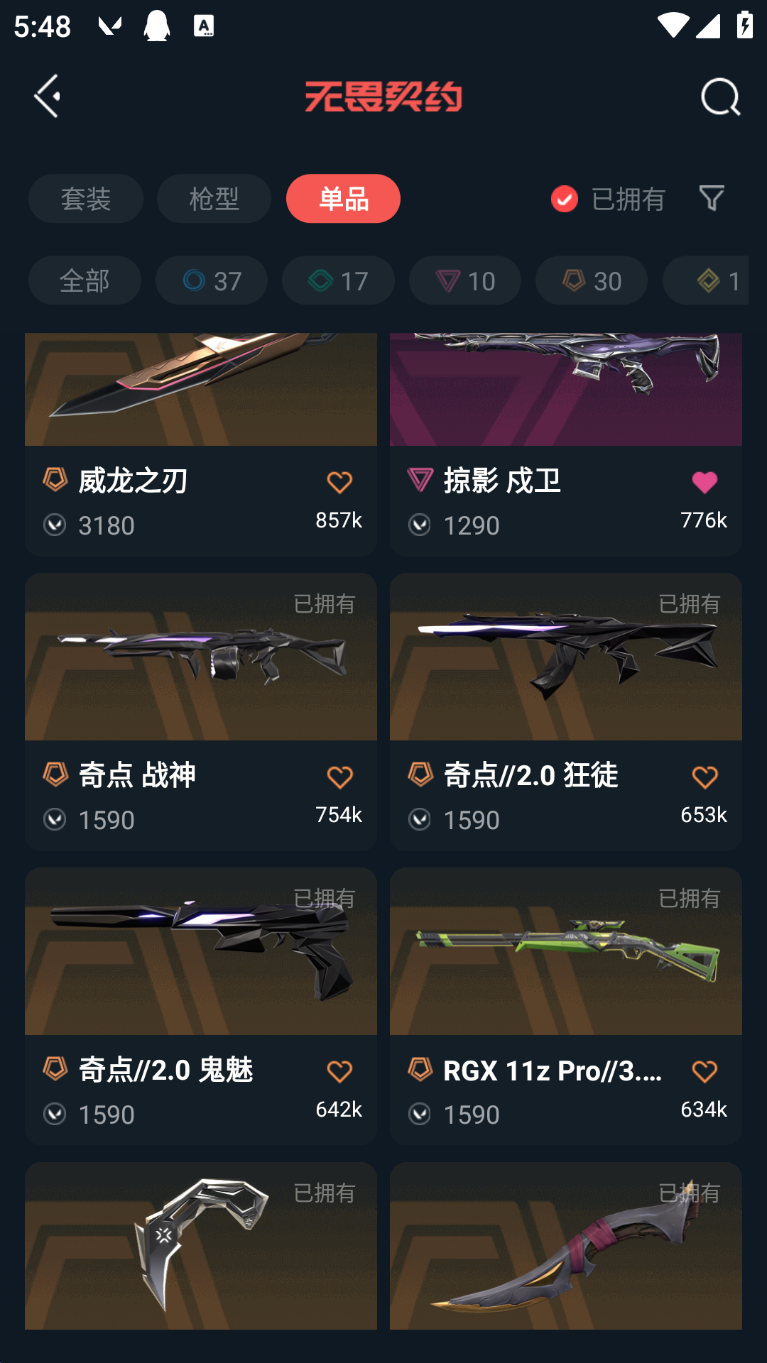Switch to the 套装 tab
Viewport: 767px width, 1363px height.
point(86,198)
